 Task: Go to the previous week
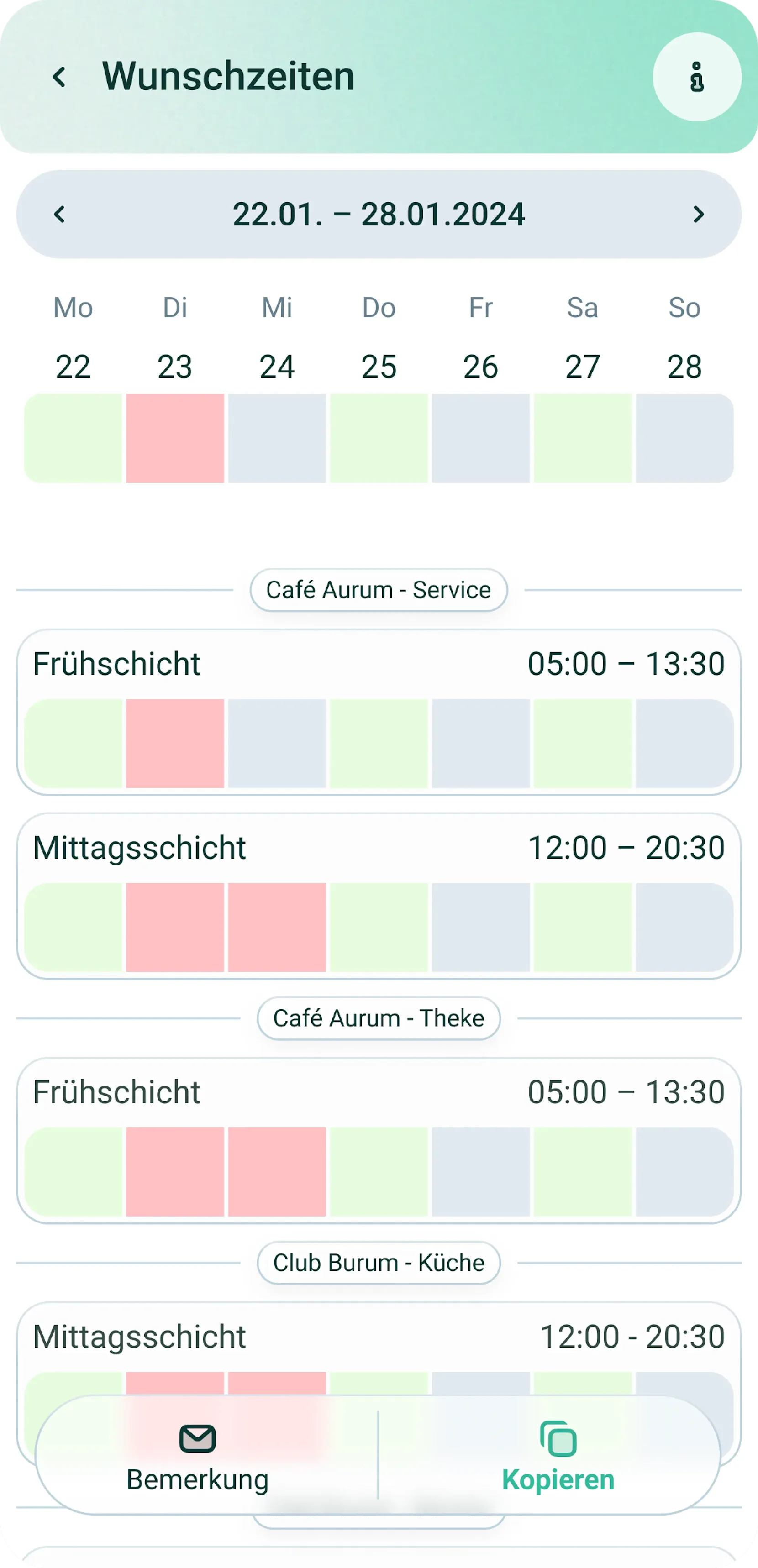(x=59, y=214)
